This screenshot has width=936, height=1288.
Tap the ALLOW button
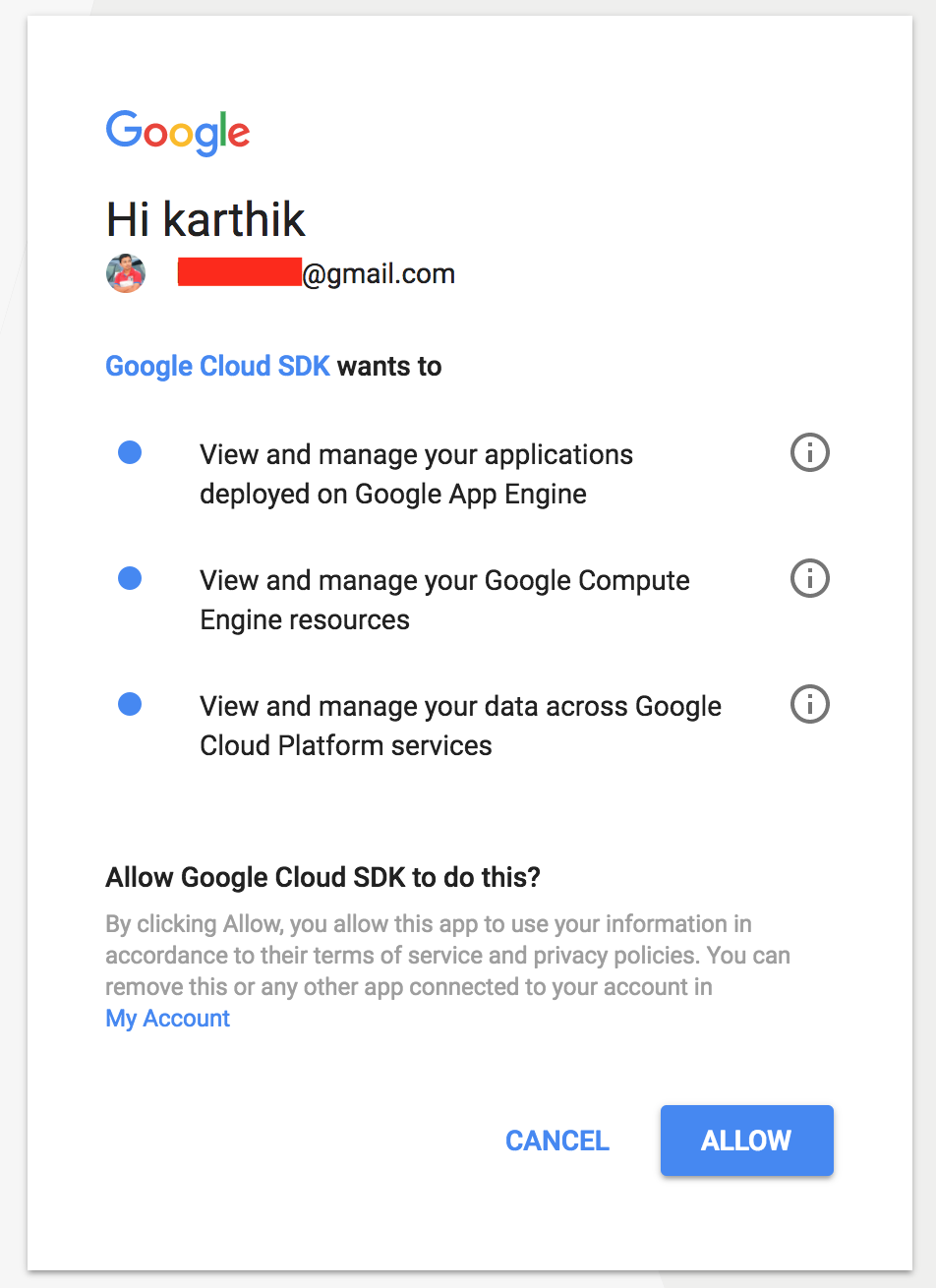click(746, 1140)
